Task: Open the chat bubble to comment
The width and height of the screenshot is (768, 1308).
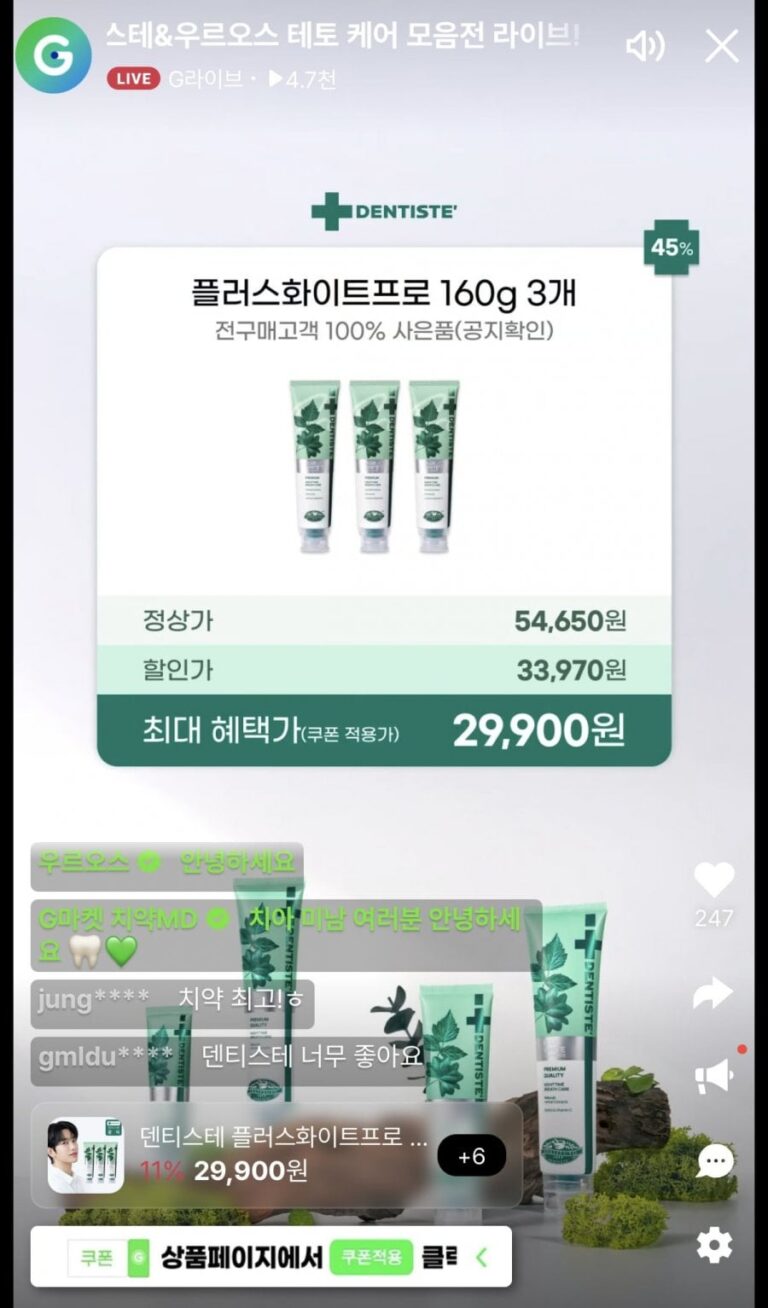Action: pyautogui.click(x=715, y=1161)
